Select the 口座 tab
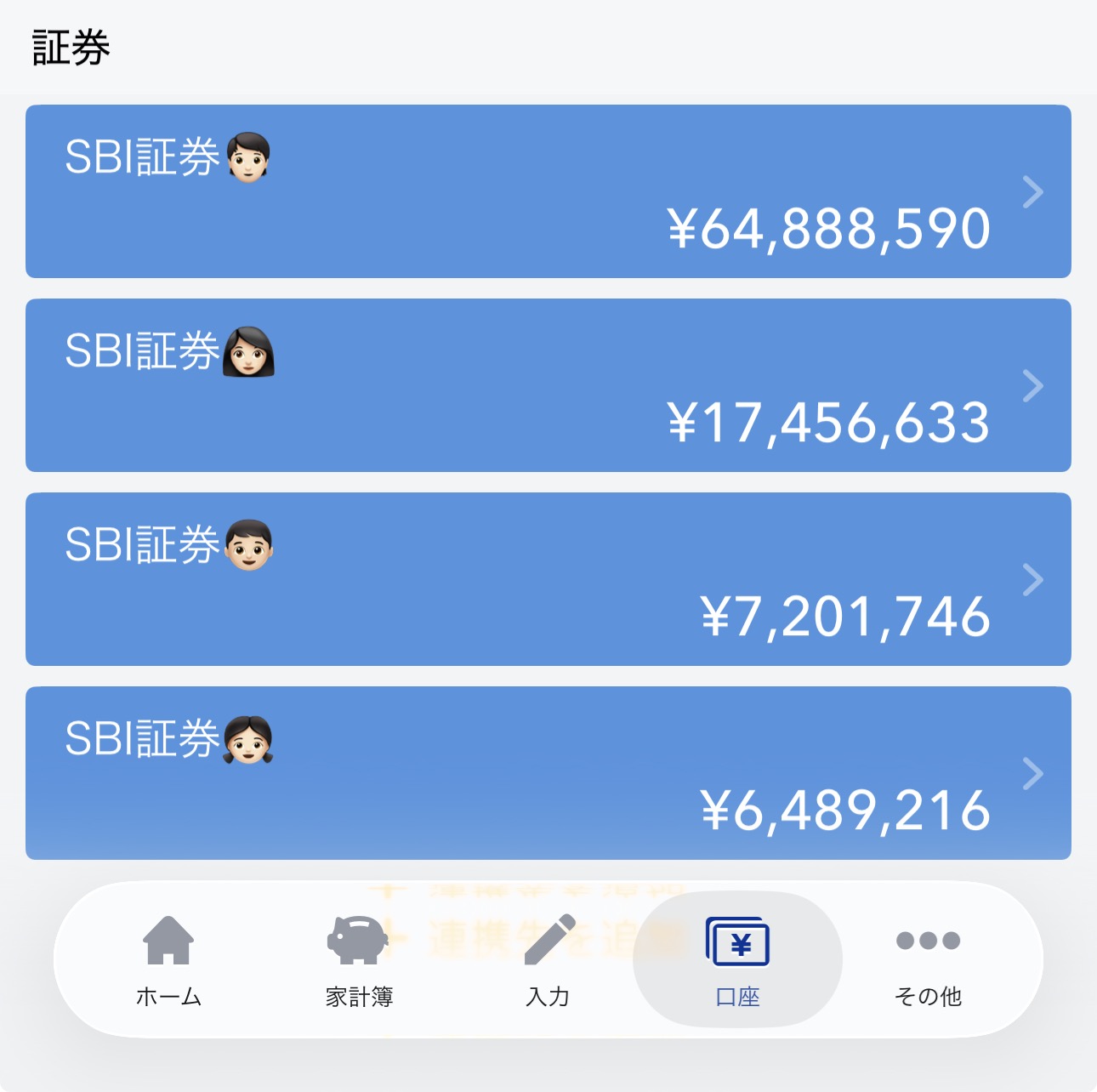1097x1092 pixels. 737,959
